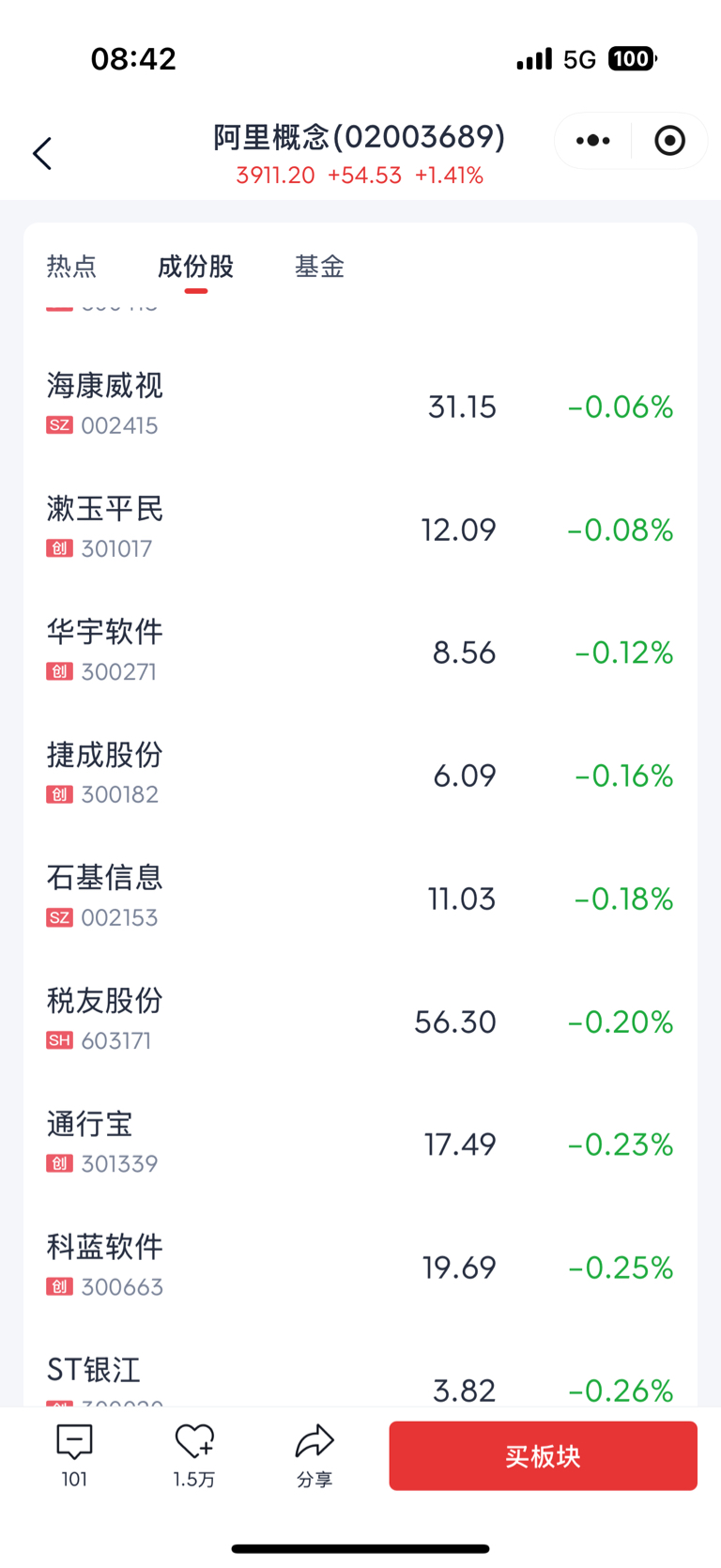Open the three-dot more options menu
Viewport: 721px width, 1568px height.
click(592, 141)
